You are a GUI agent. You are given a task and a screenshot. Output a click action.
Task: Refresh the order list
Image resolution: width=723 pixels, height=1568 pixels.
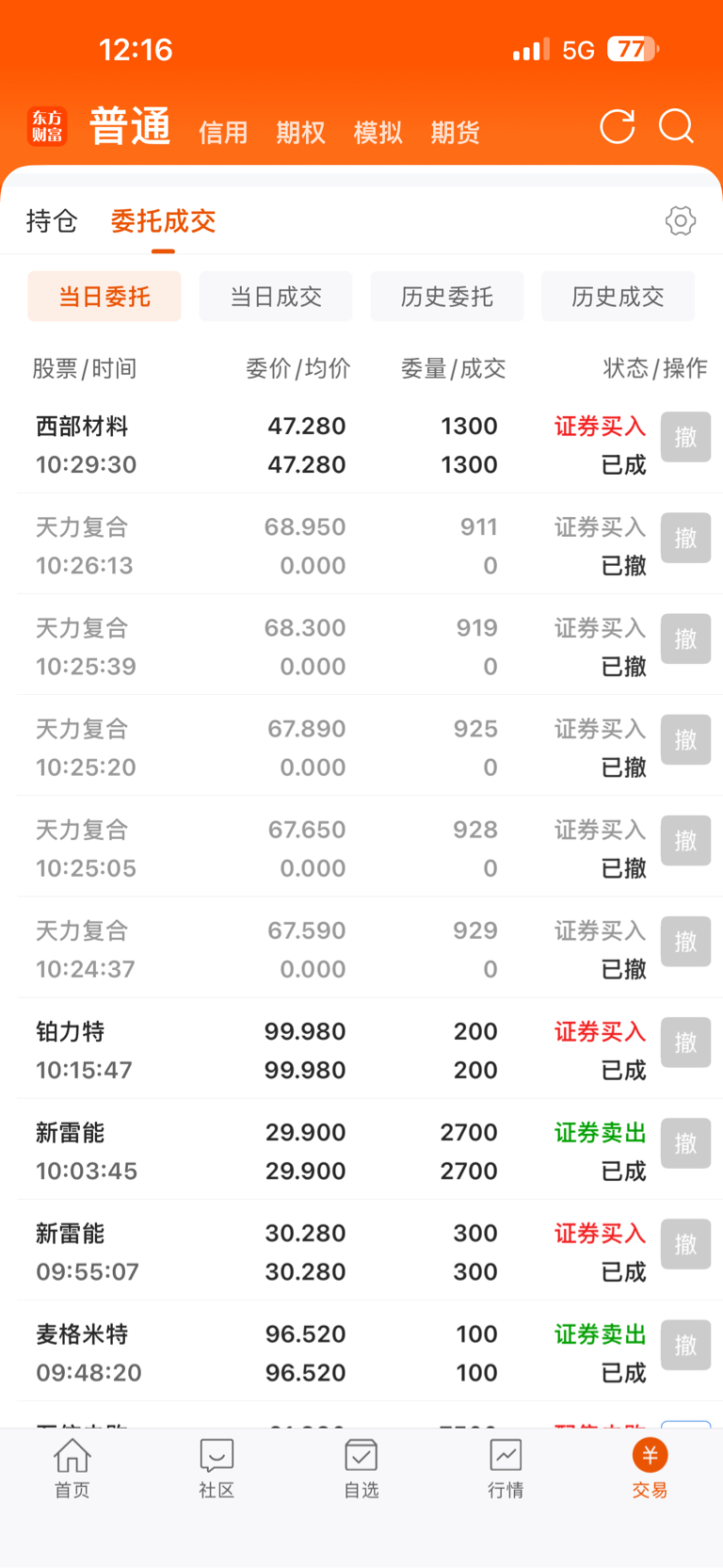click(618, 126)
